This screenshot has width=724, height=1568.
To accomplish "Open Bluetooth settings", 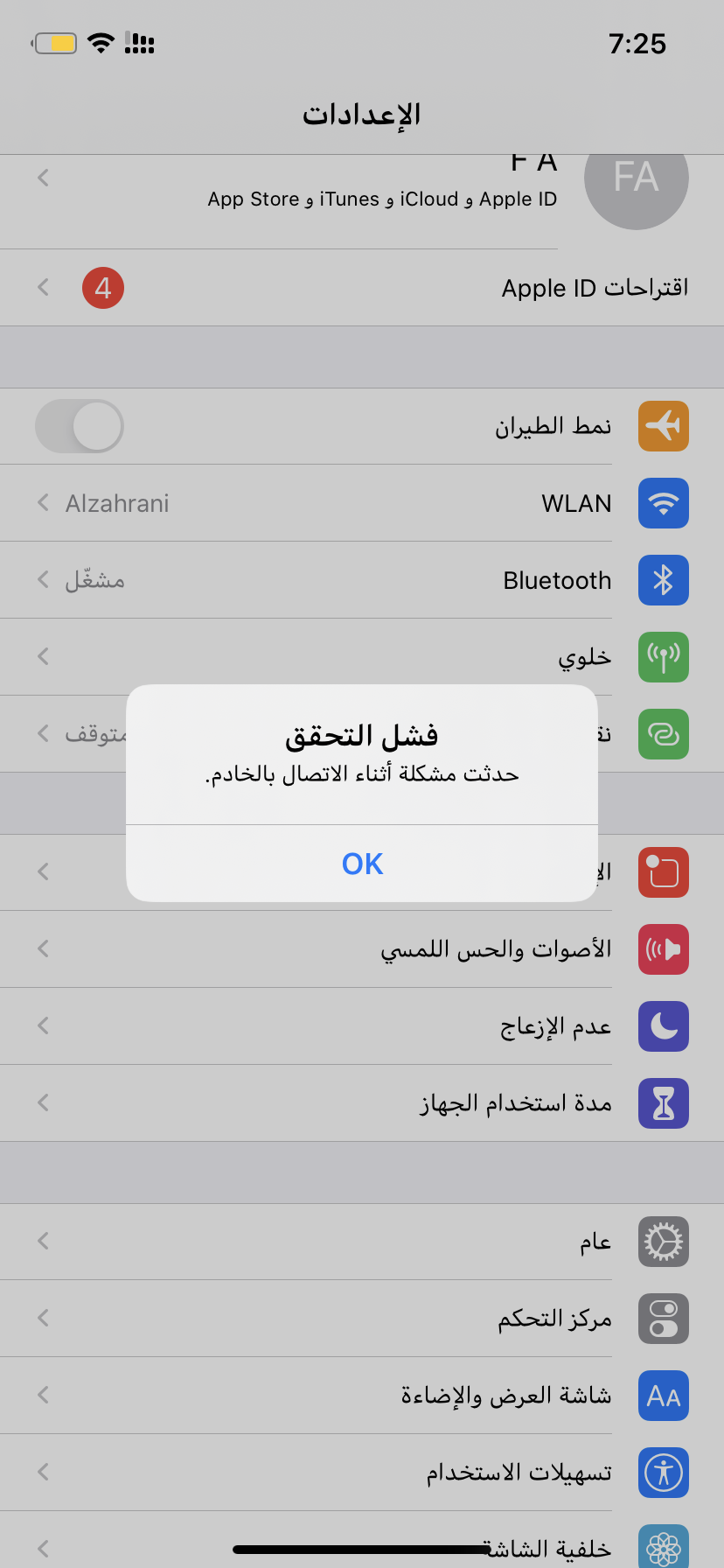I will click(362, 580).
